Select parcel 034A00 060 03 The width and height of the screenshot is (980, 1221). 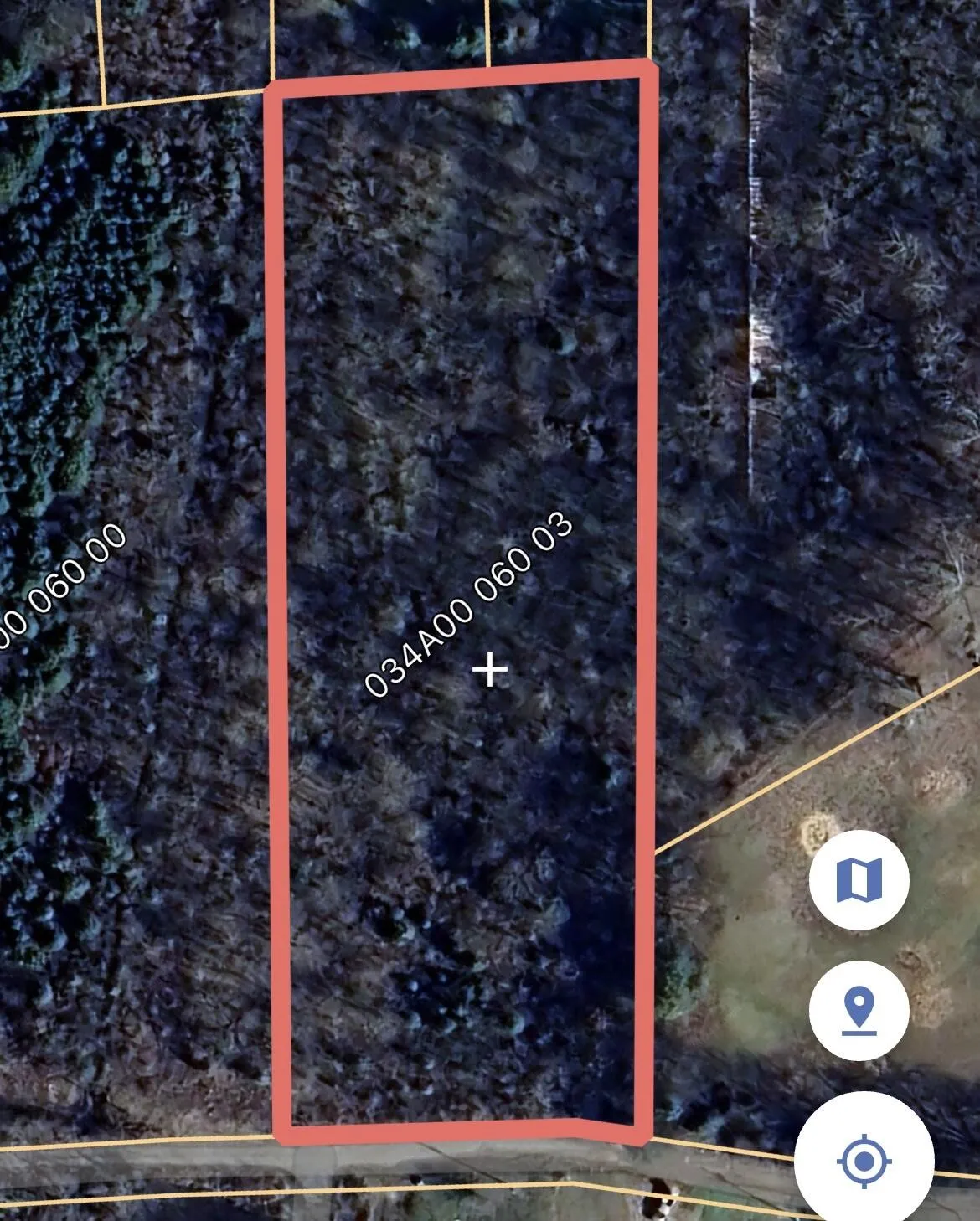click(469, 605)
